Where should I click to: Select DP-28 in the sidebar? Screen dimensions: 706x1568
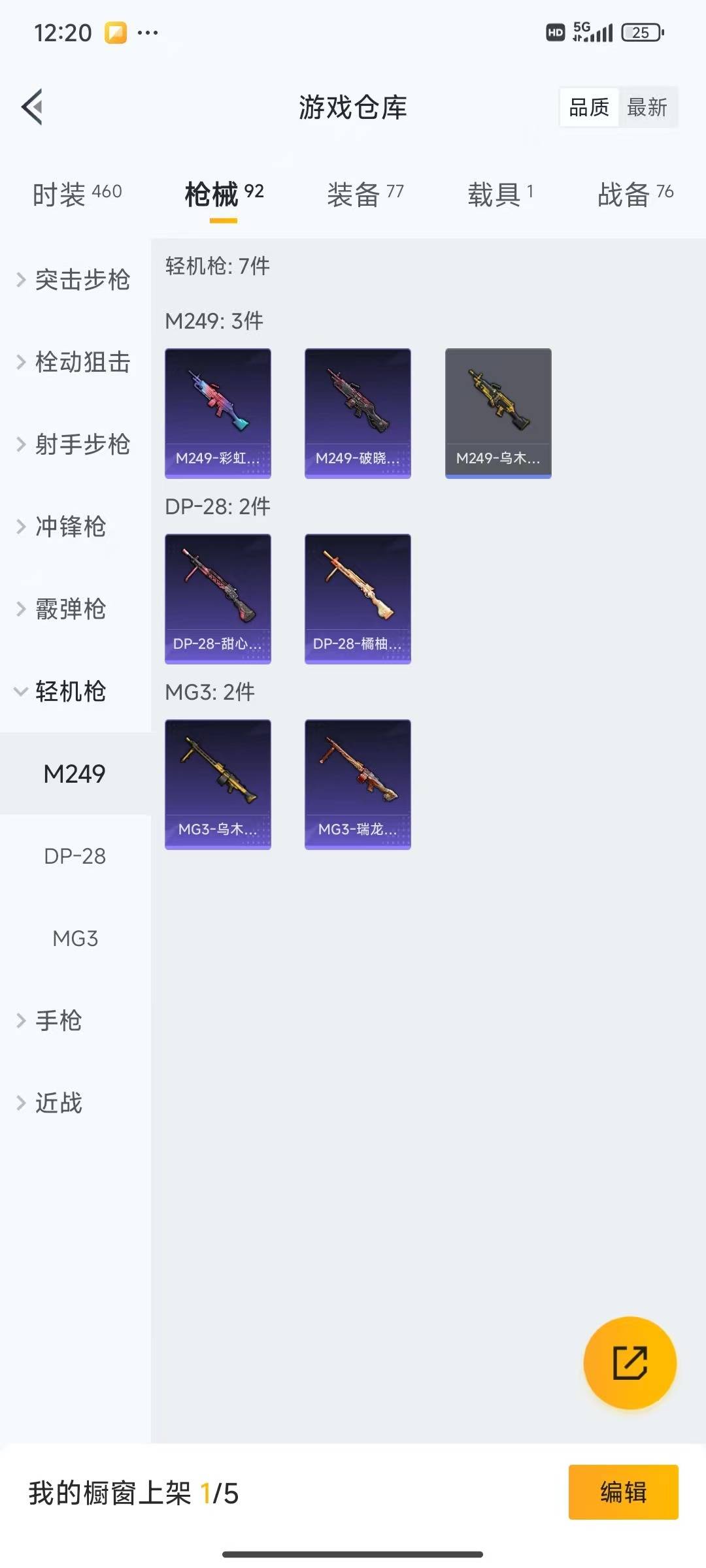point(75,856)
